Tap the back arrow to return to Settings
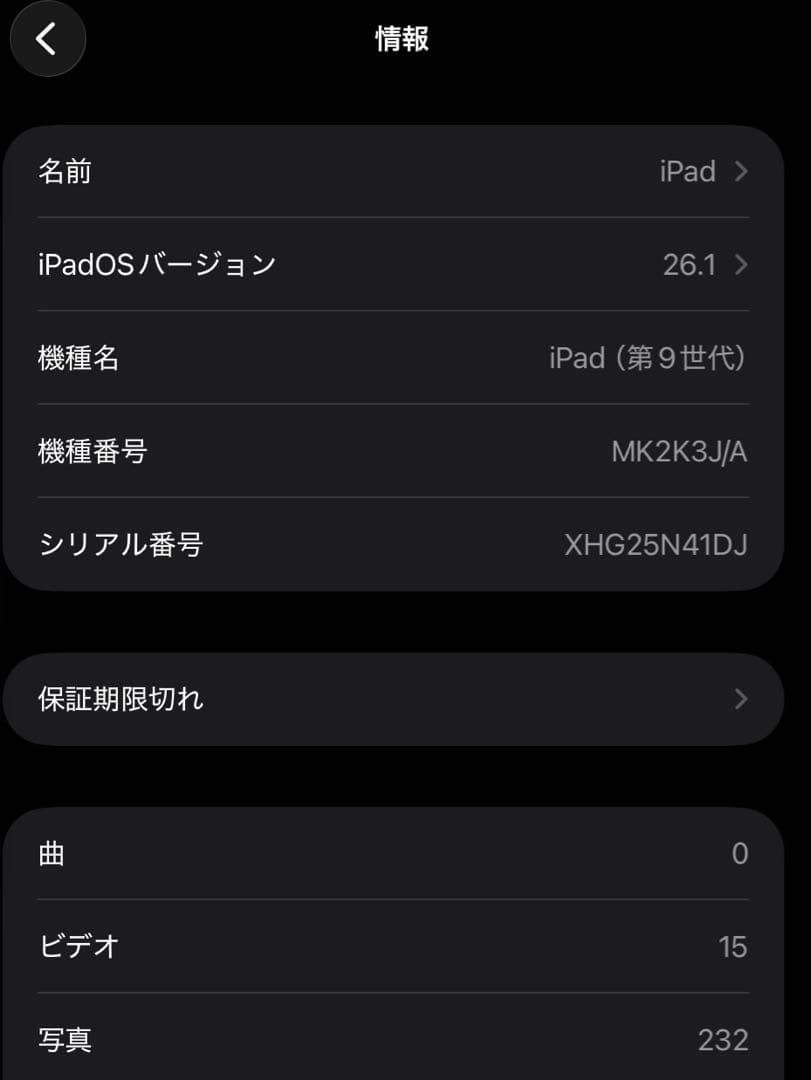 pyautogui.click(x=47, y=39)
